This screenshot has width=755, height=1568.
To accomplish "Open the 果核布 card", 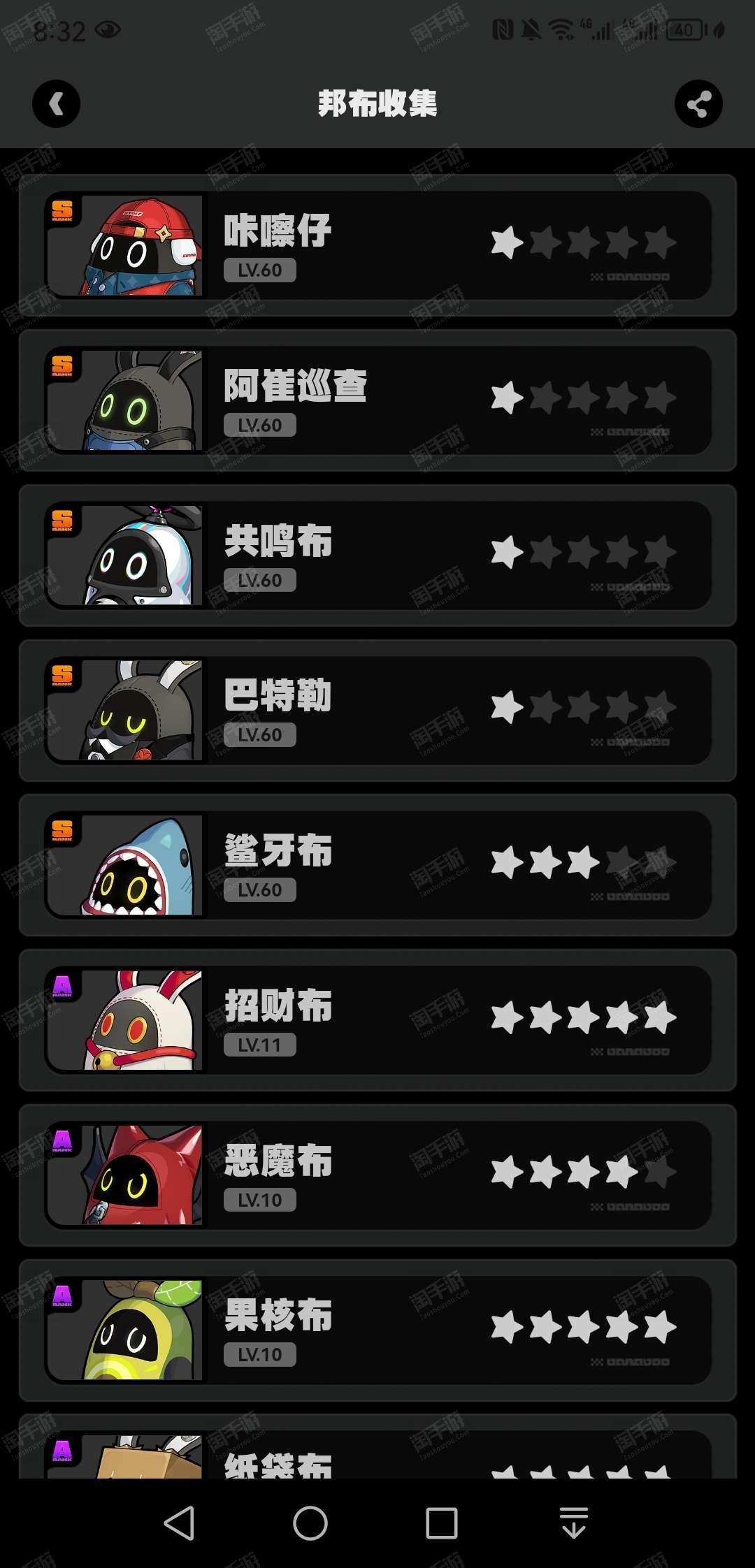I will [x=377, y=1330].
